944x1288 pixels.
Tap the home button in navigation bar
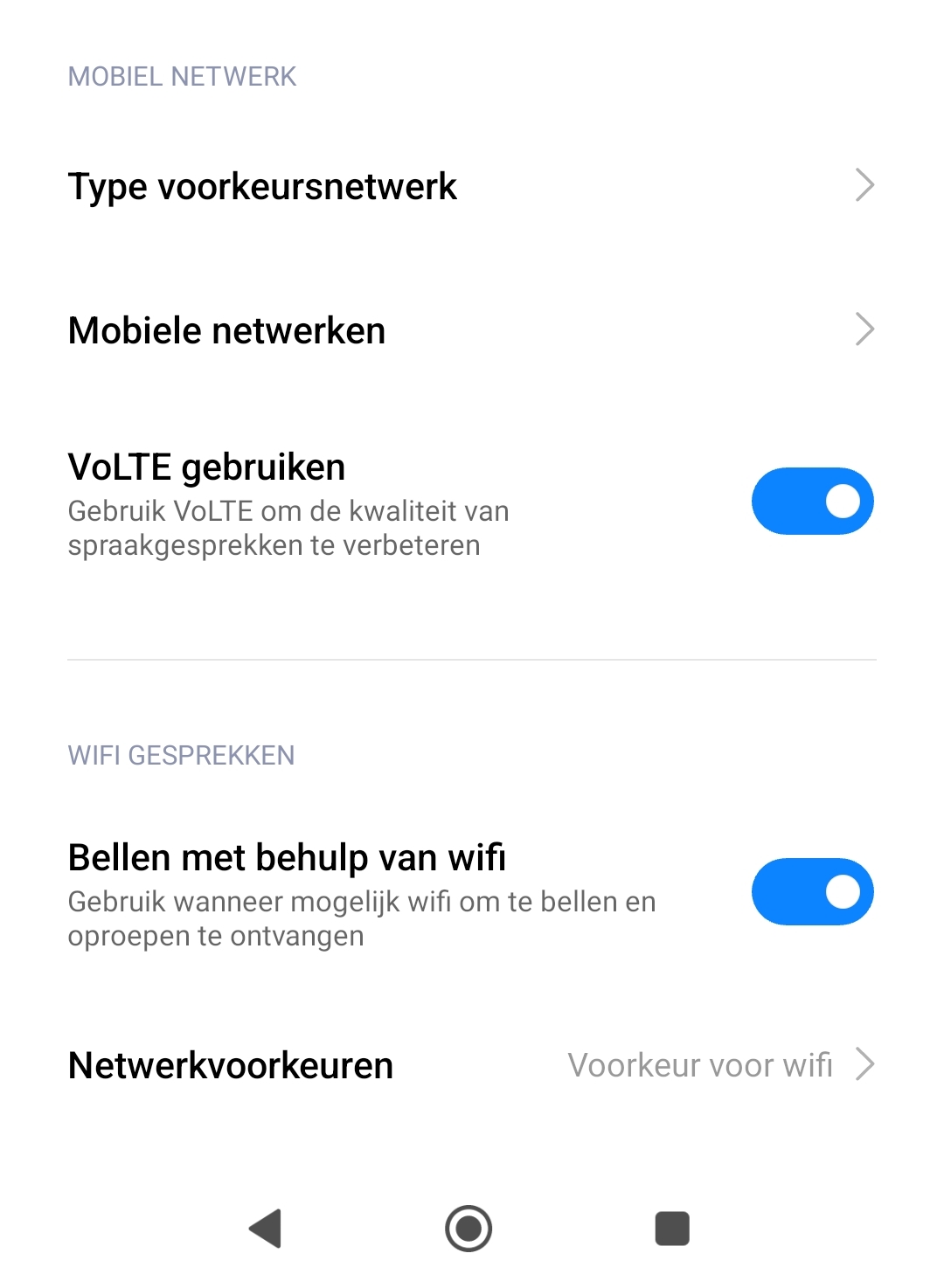469,1229
